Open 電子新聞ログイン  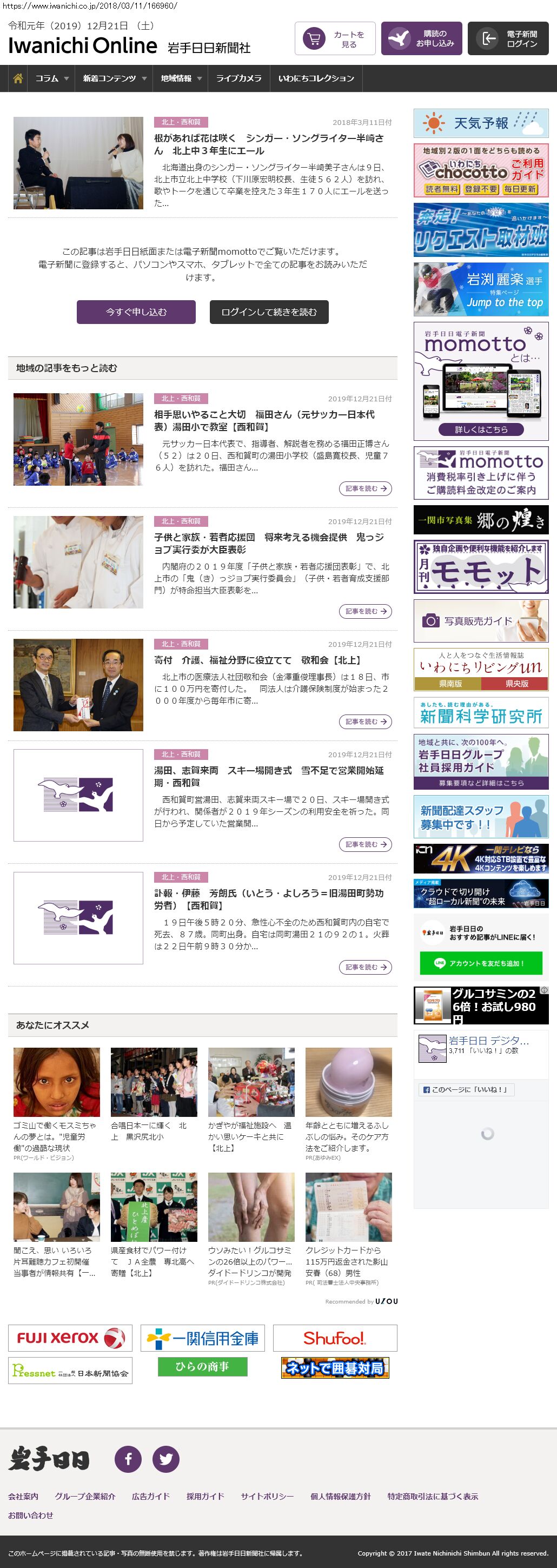508,39
